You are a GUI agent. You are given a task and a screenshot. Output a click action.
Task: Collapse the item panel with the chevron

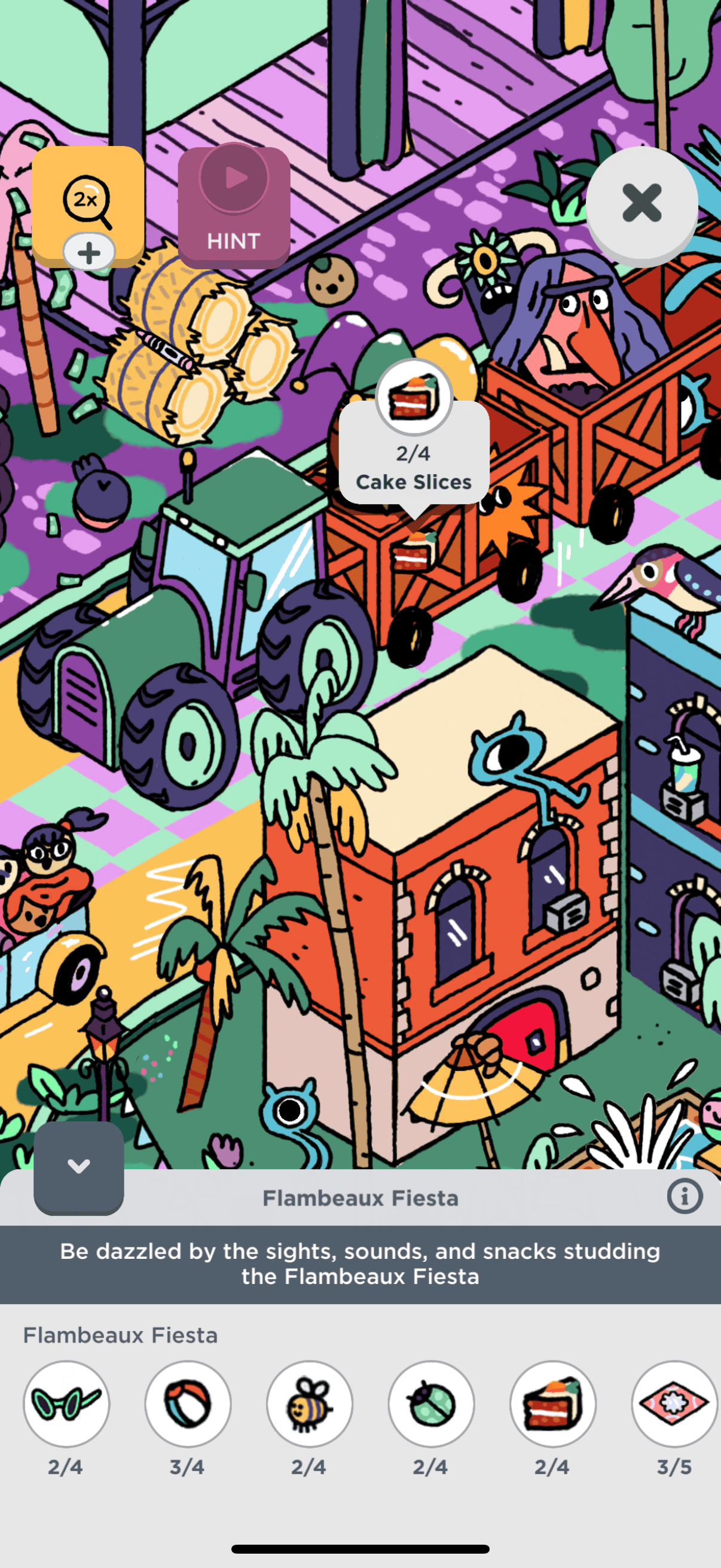78,1166
